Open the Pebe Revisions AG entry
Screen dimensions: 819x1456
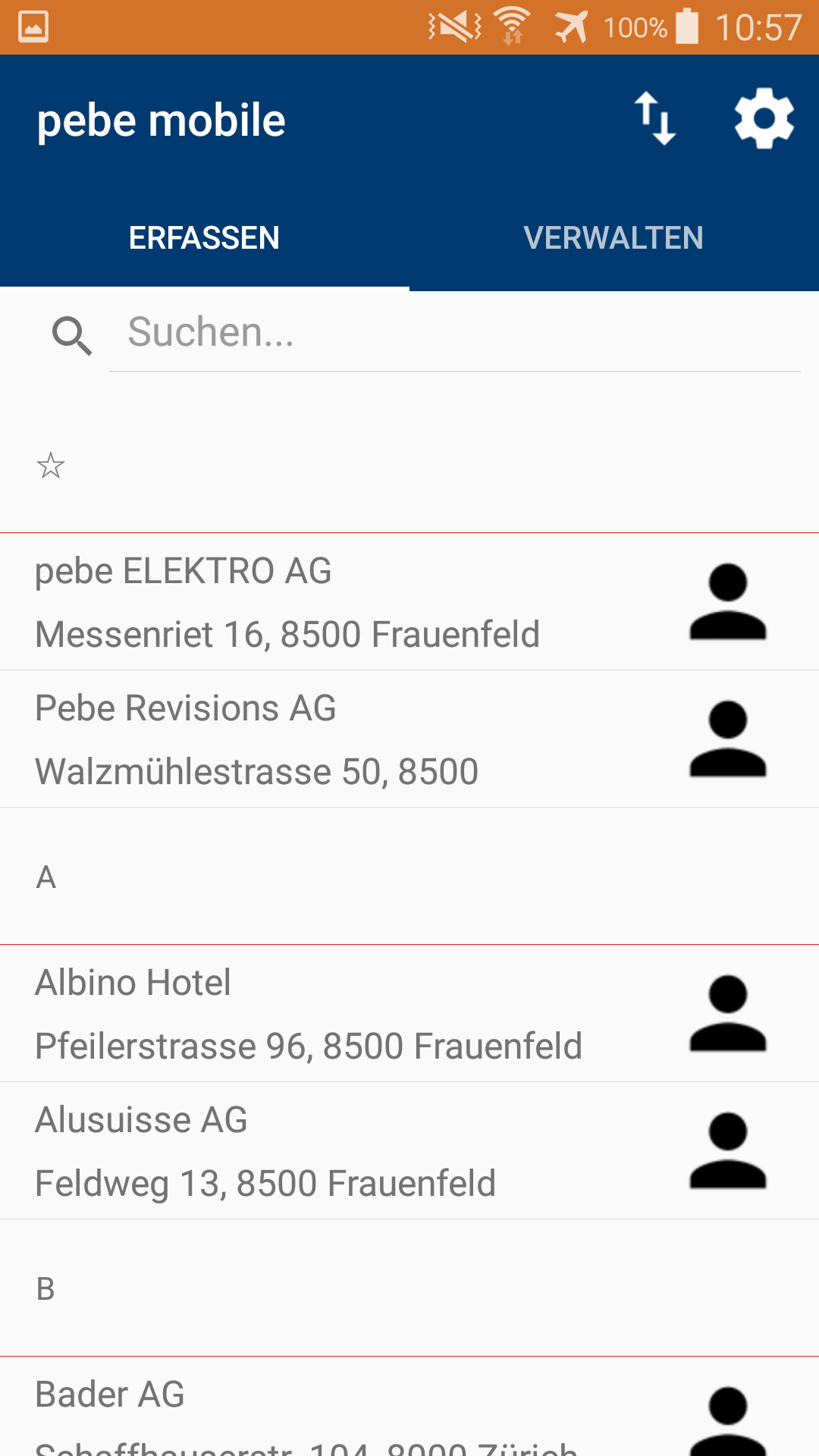click(x=409, y=739)
